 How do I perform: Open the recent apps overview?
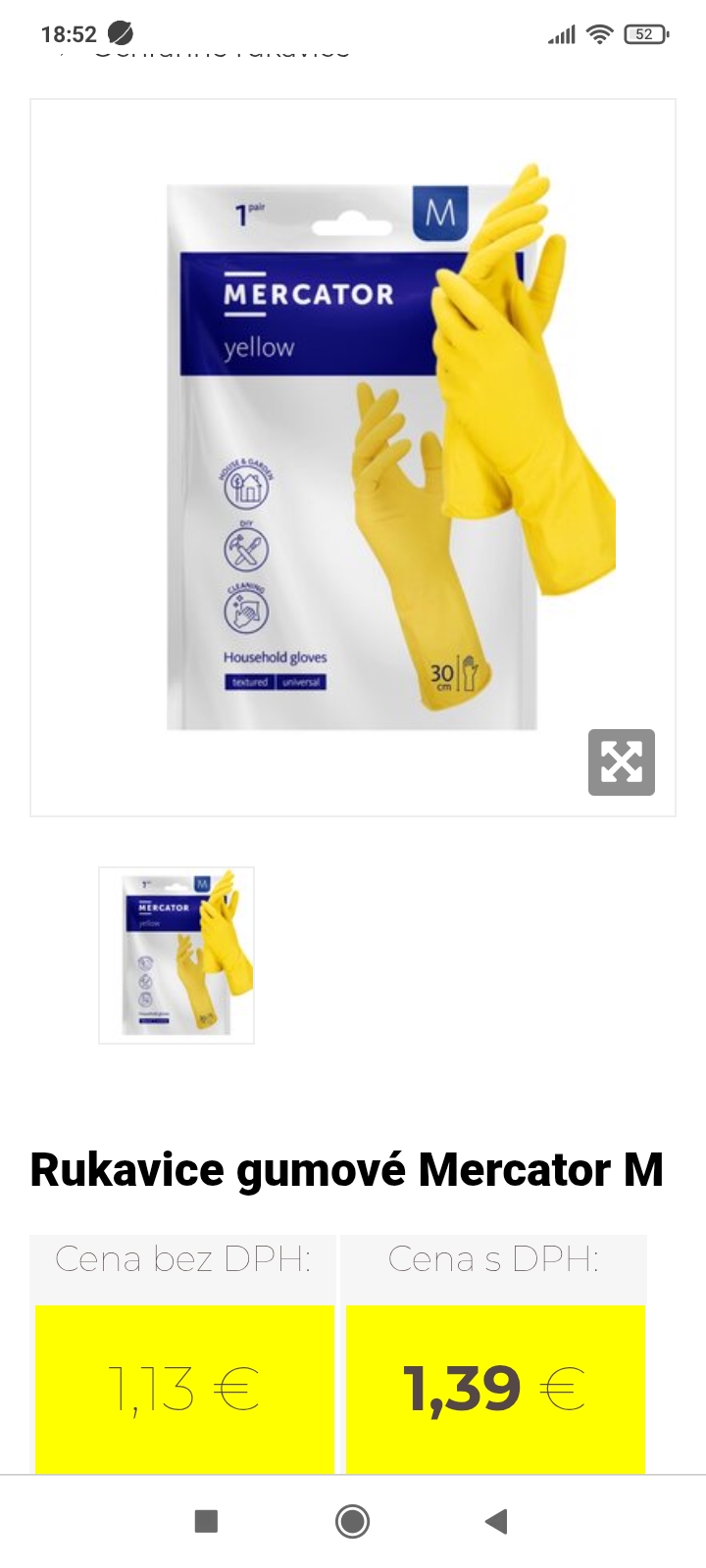(x=206, y=1521)
